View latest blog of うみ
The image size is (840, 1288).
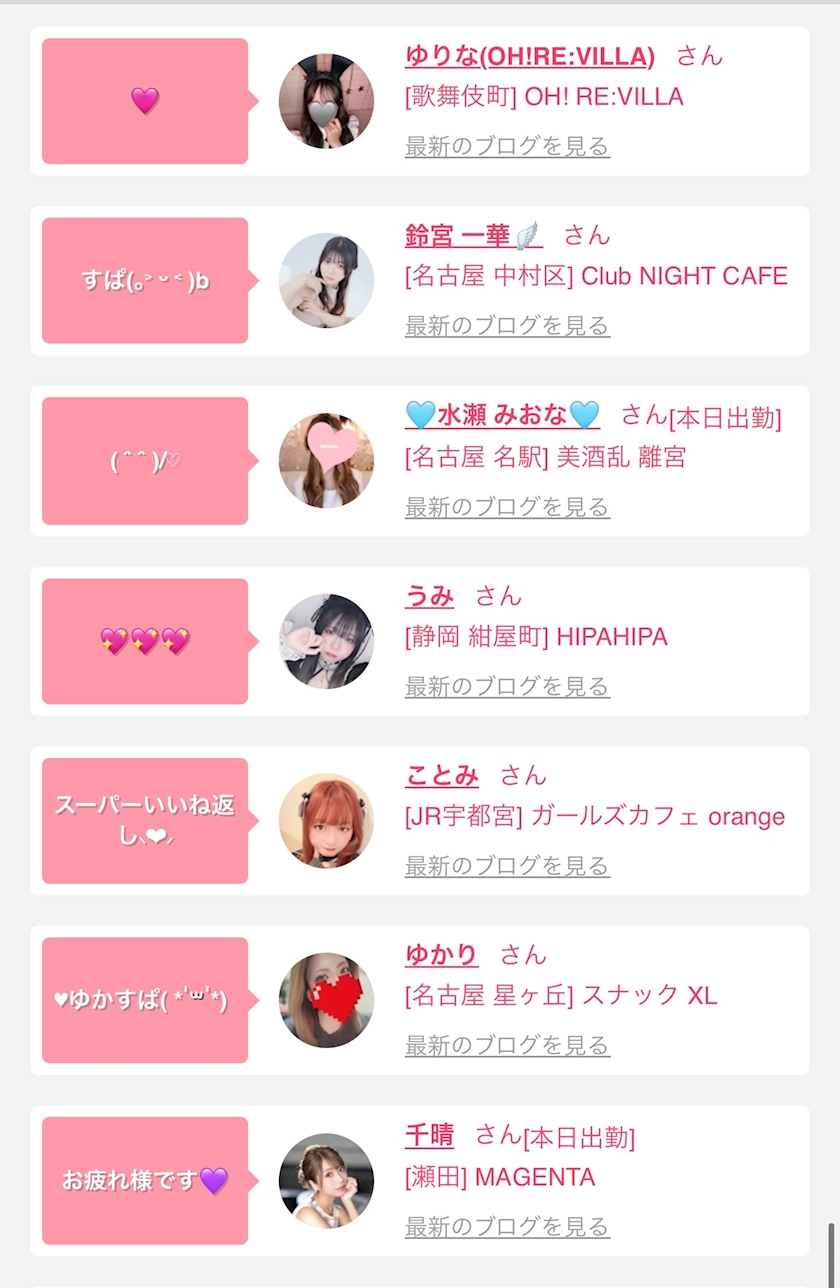[507, 687]
